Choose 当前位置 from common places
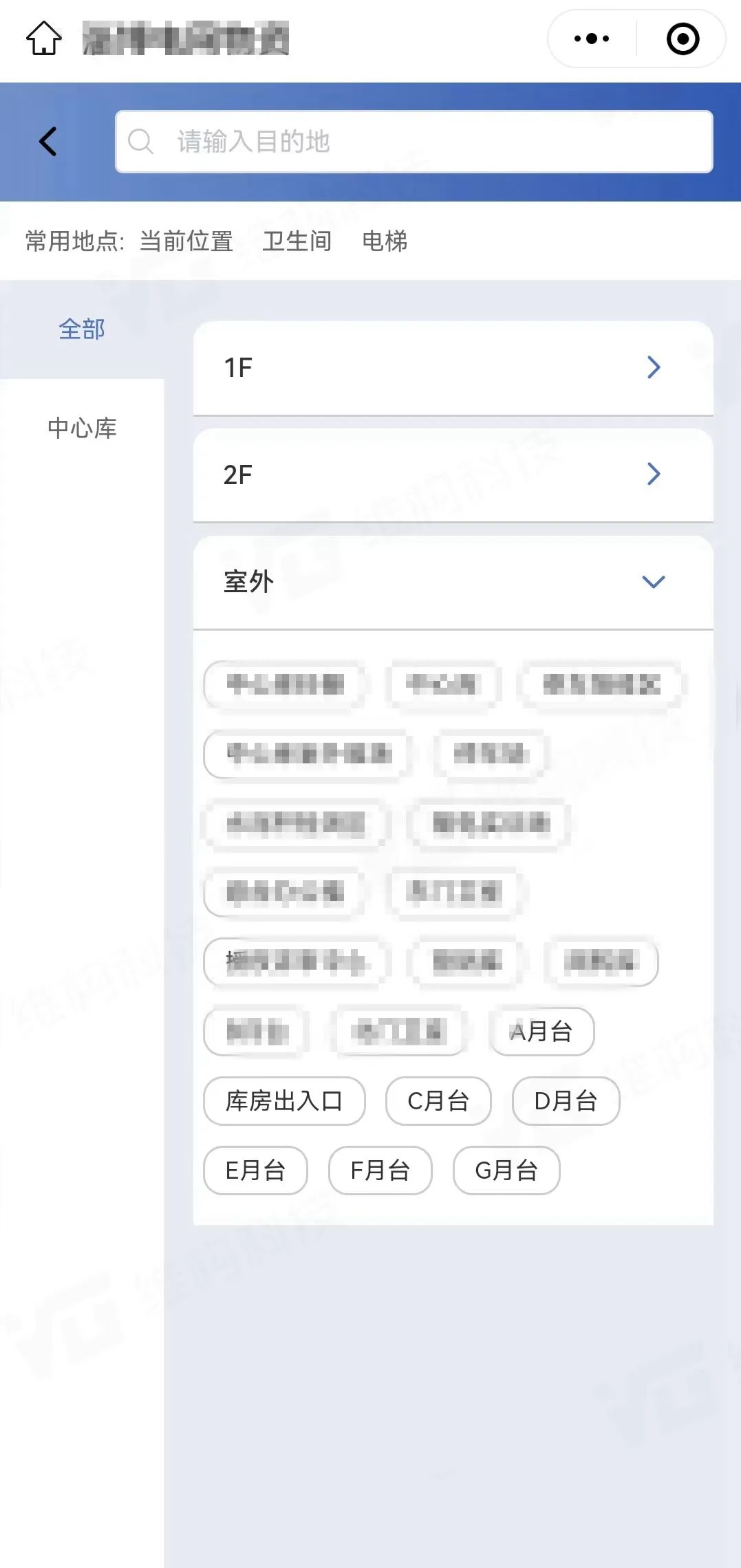This screenshot has width=741, height=1568. click(186, 241)
